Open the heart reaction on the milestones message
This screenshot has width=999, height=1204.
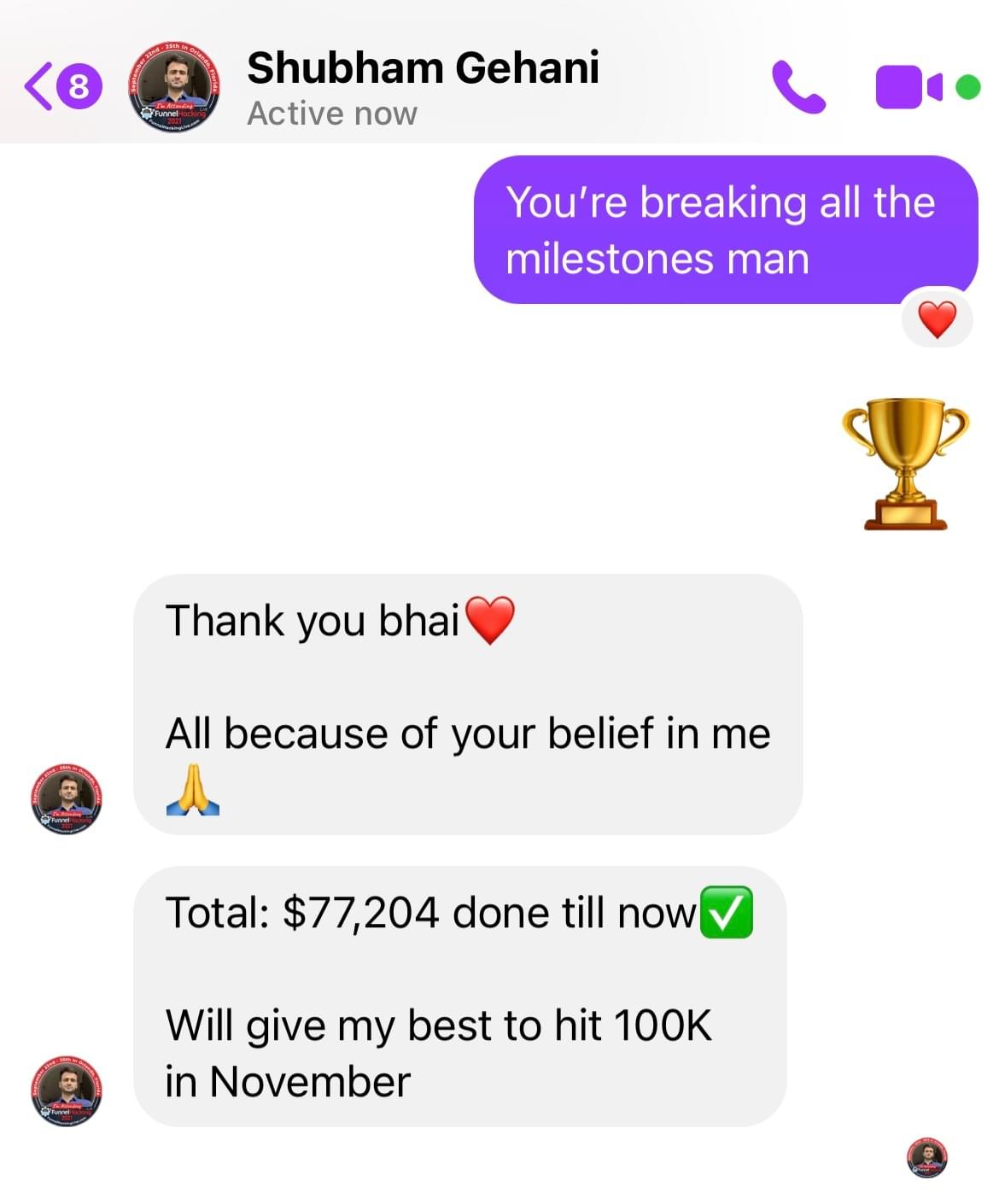(937, 320)
